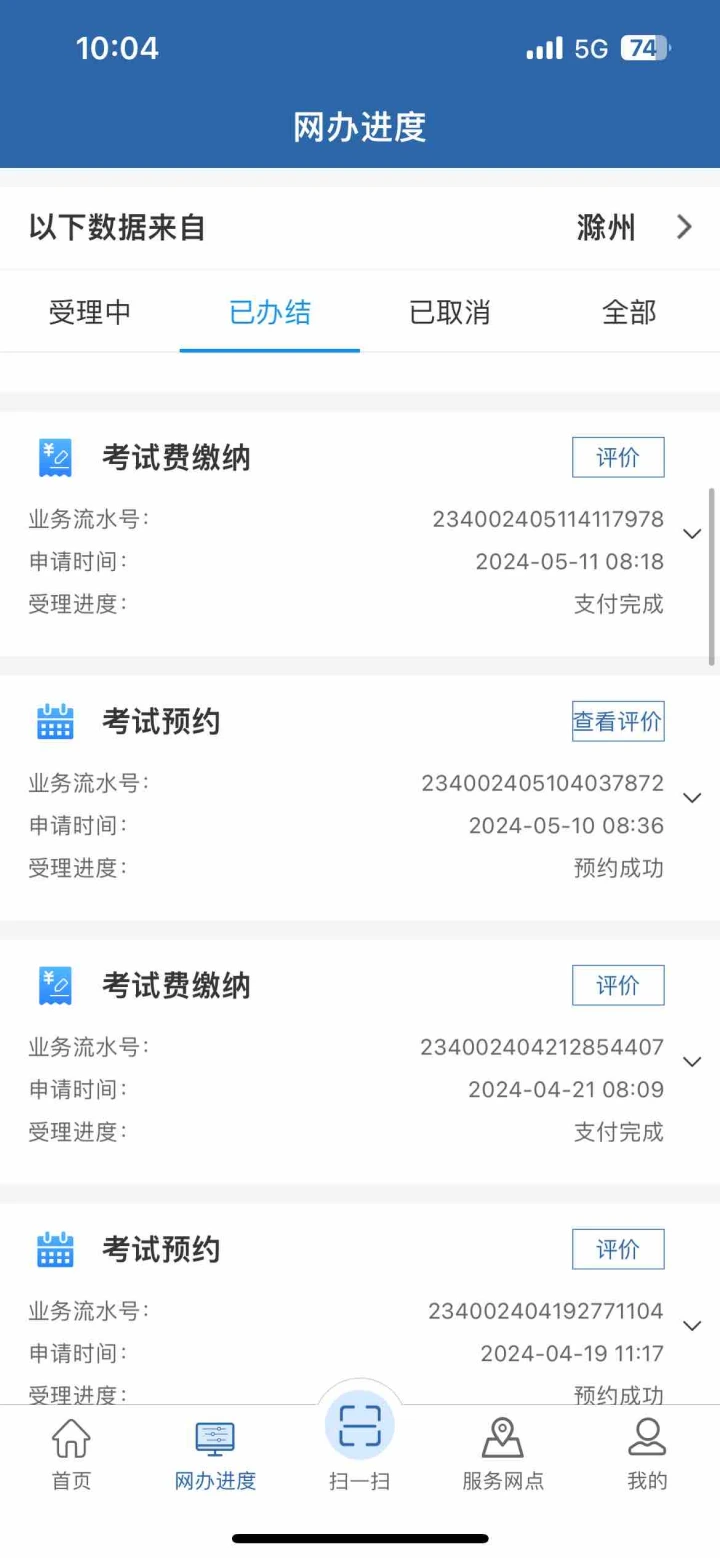Go to the 首页 tab

click(x=71, y=1454)
